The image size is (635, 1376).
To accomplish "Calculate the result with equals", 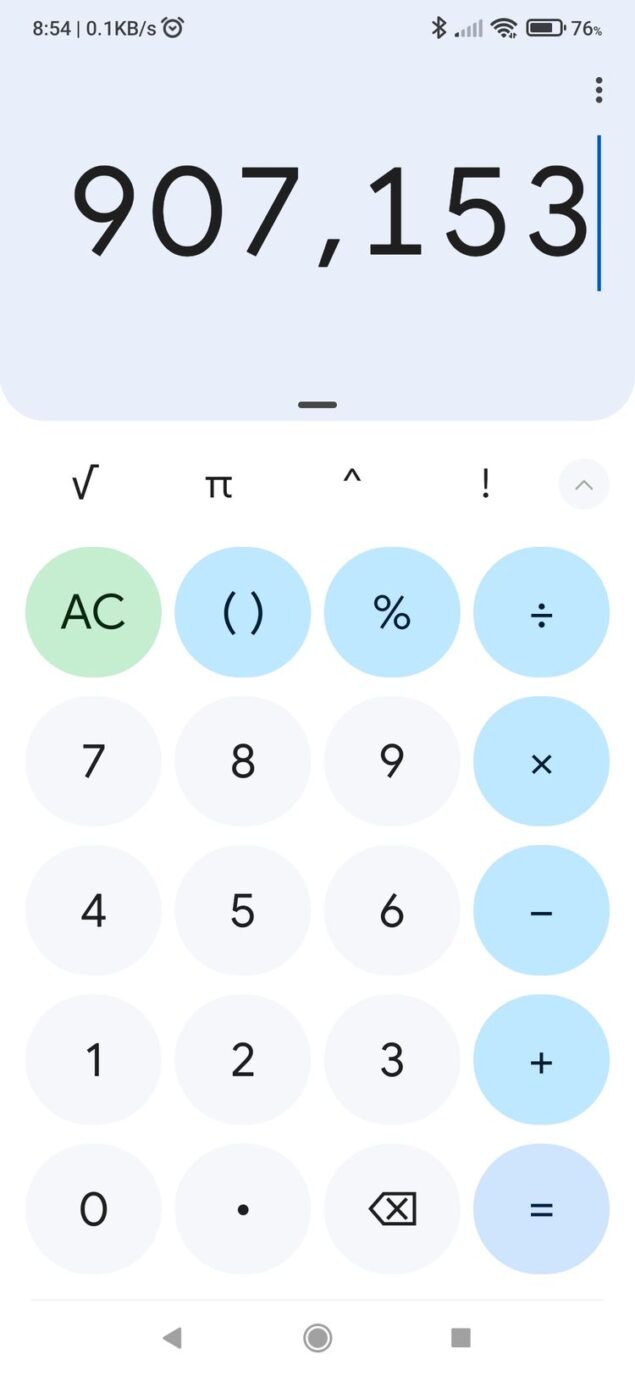I will 541,1209.
